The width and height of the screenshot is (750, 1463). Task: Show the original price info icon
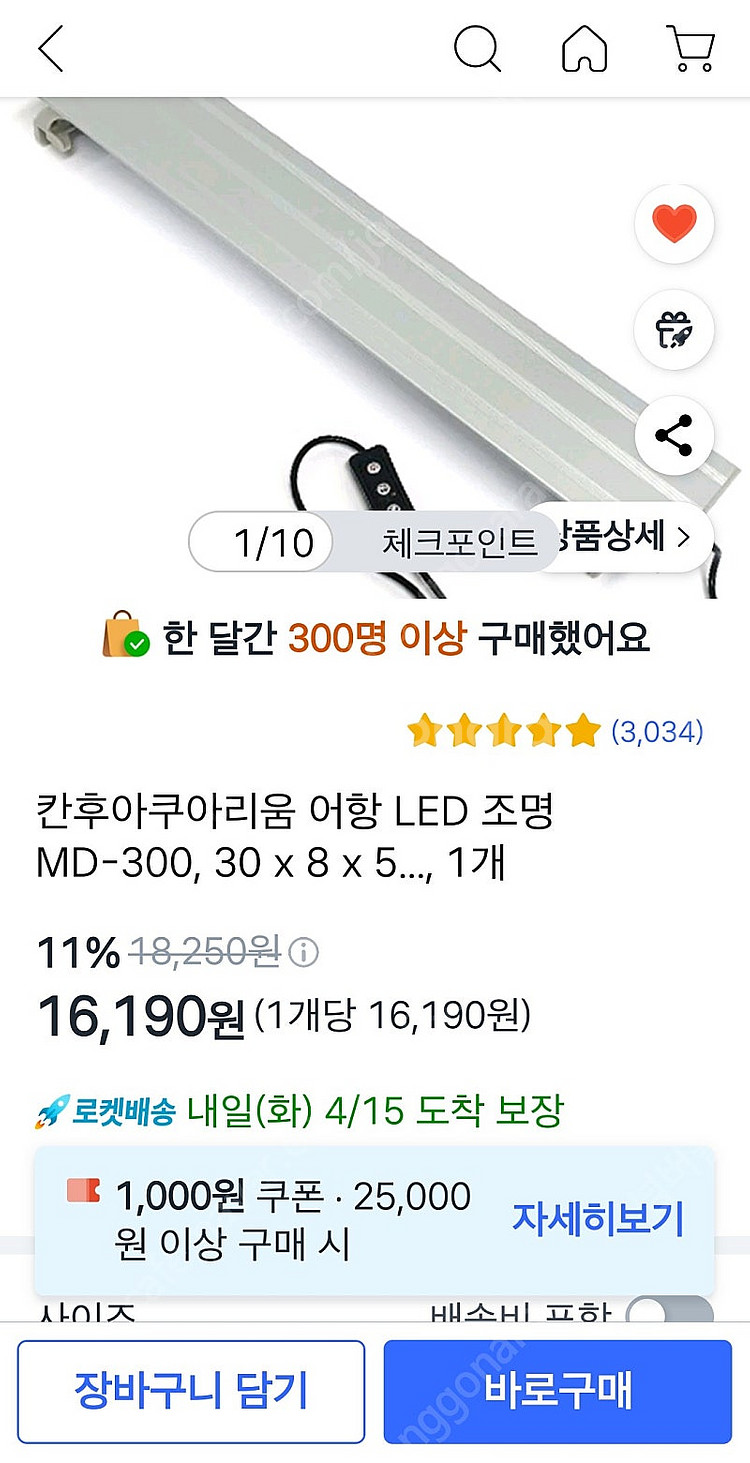tap(303, 953)
